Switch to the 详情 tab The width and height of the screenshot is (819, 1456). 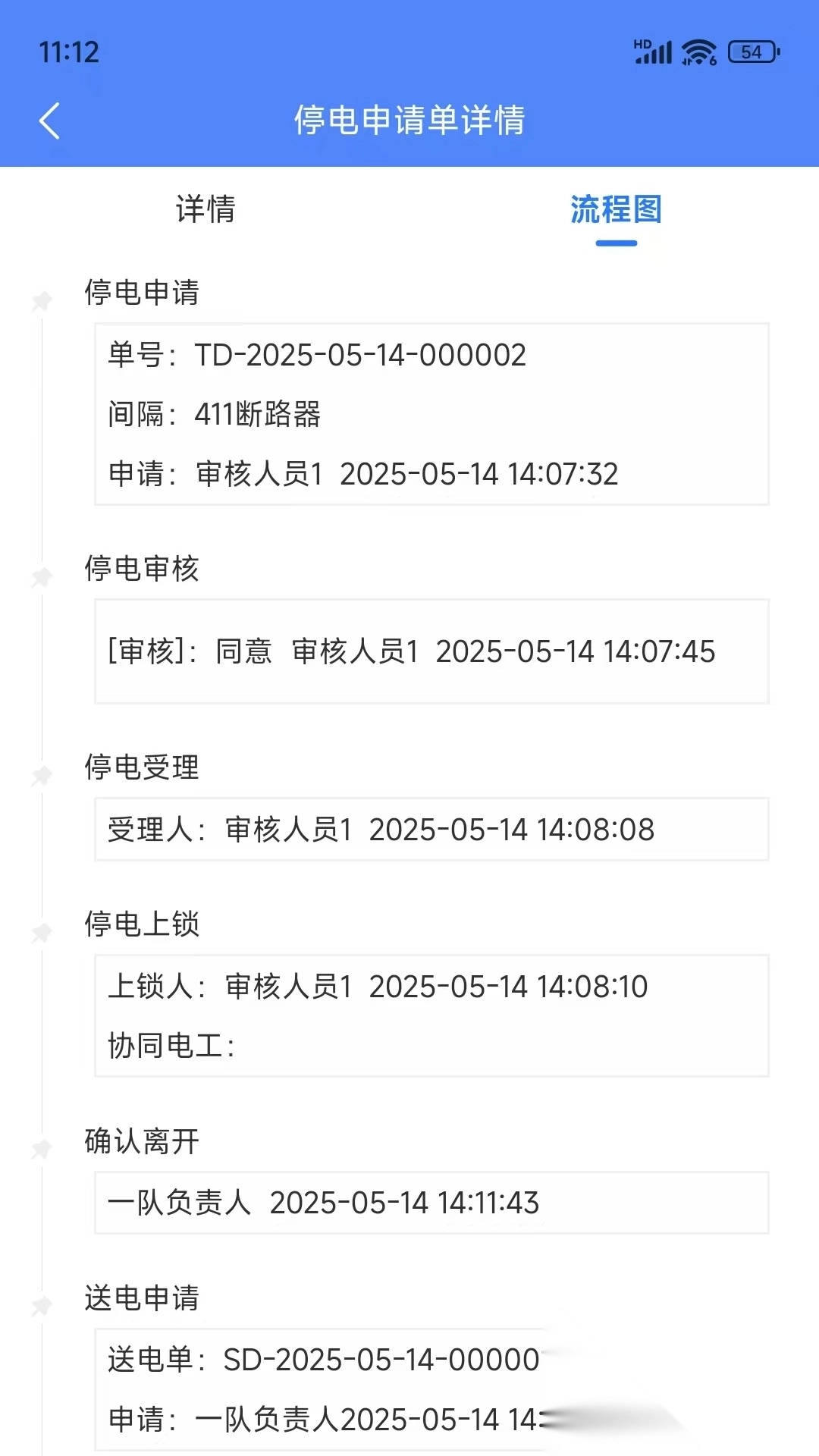coord(203,211)
